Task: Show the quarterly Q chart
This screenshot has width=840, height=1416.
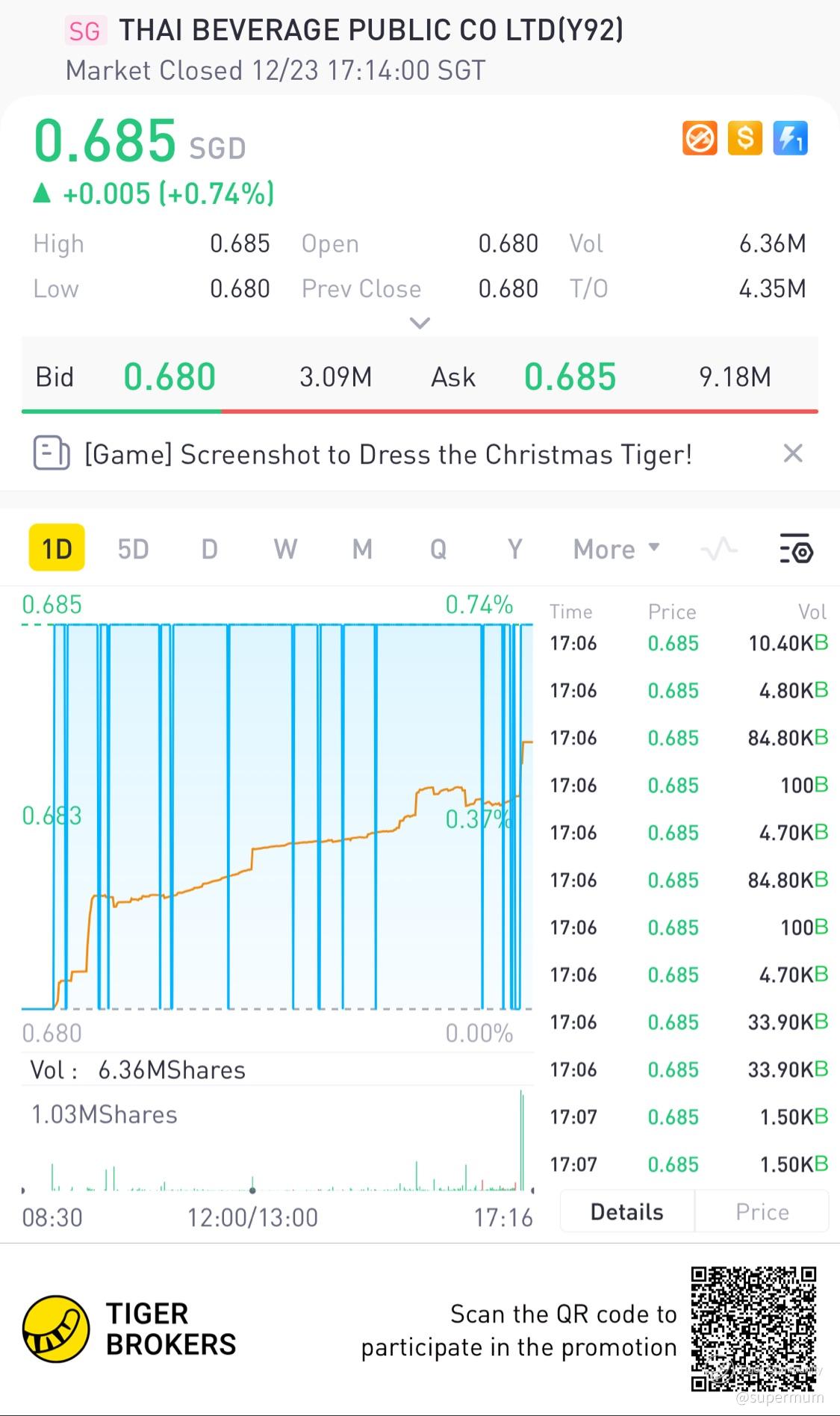Action: click(x=438, y=549)
